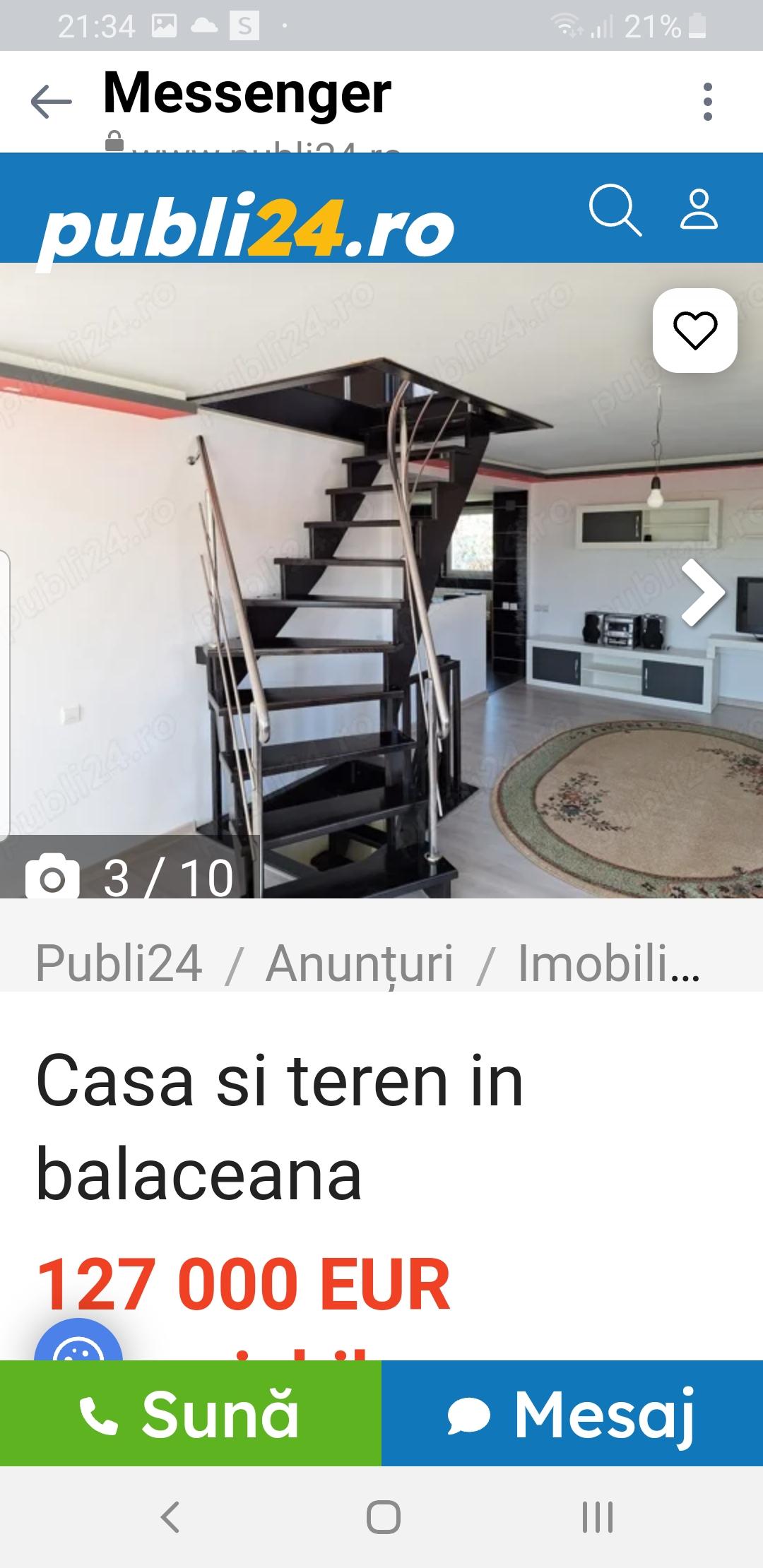This screenshot has height=1568, width=763.
Task: Open the overflow menu
Action: 707,102
